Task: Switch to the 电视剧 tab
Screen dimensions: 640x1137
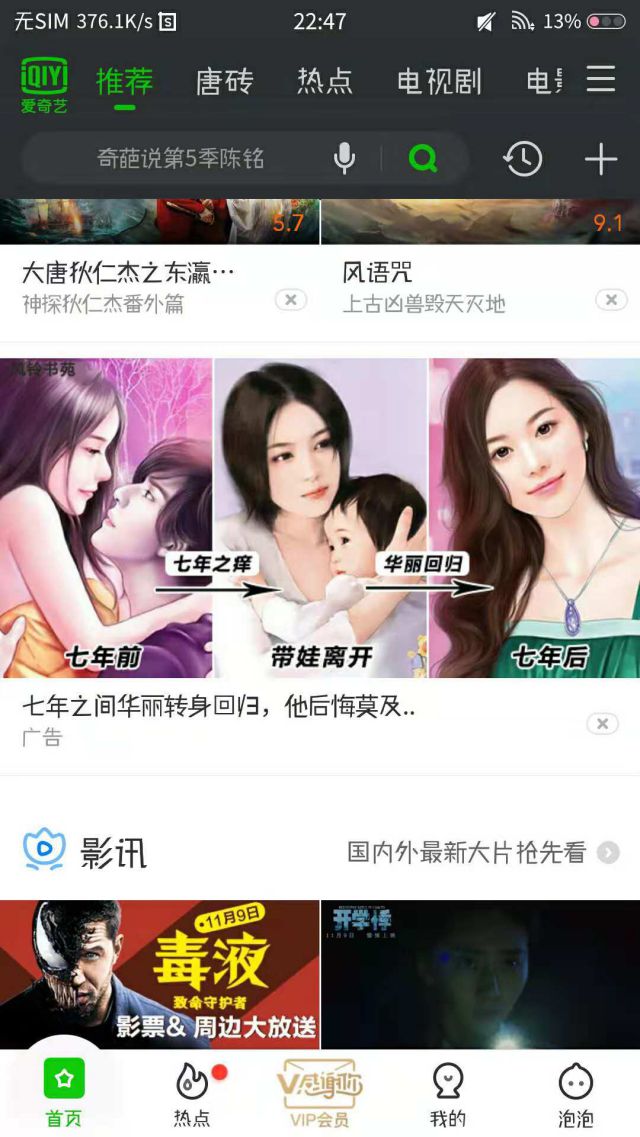Action: click(438, 81)
